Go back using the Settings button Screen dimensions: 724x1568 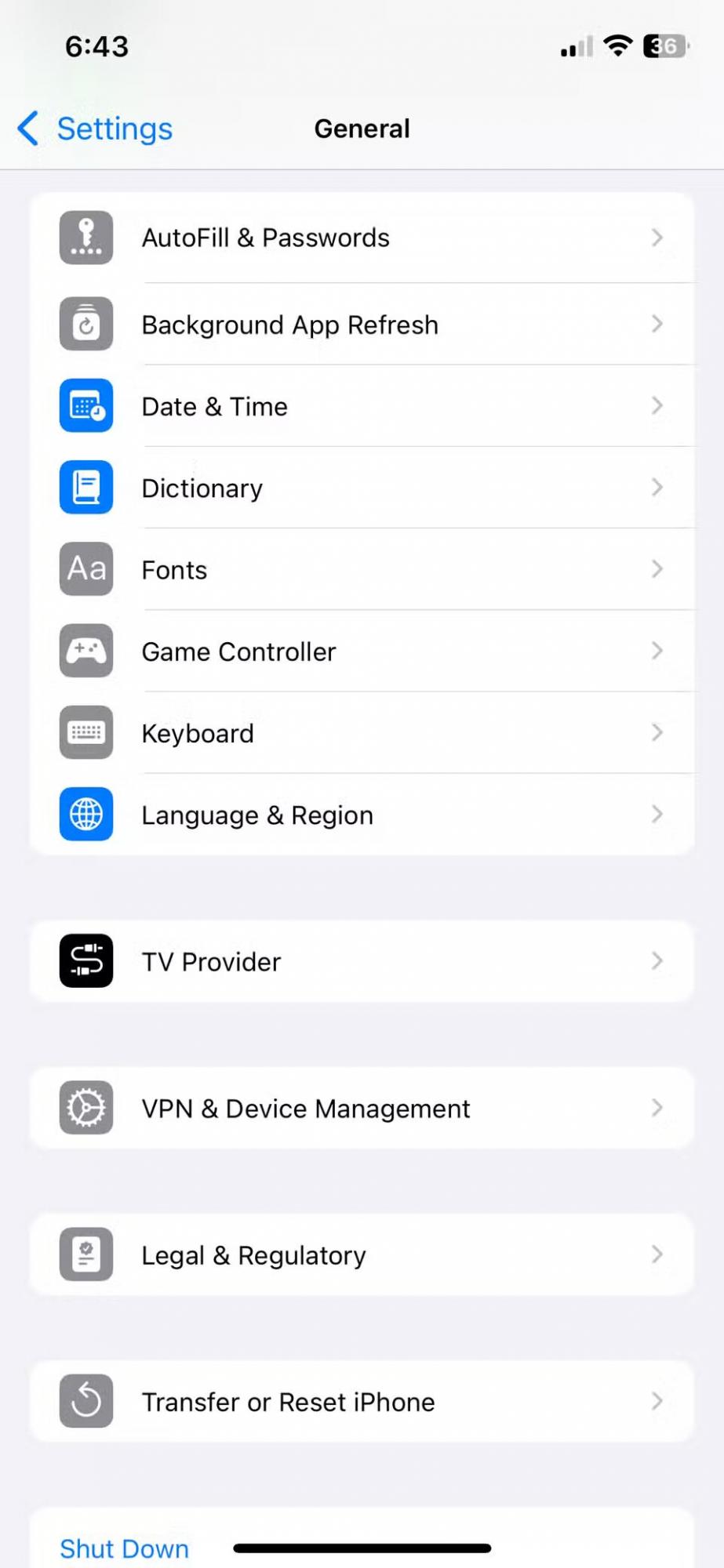tap(93, 128)
